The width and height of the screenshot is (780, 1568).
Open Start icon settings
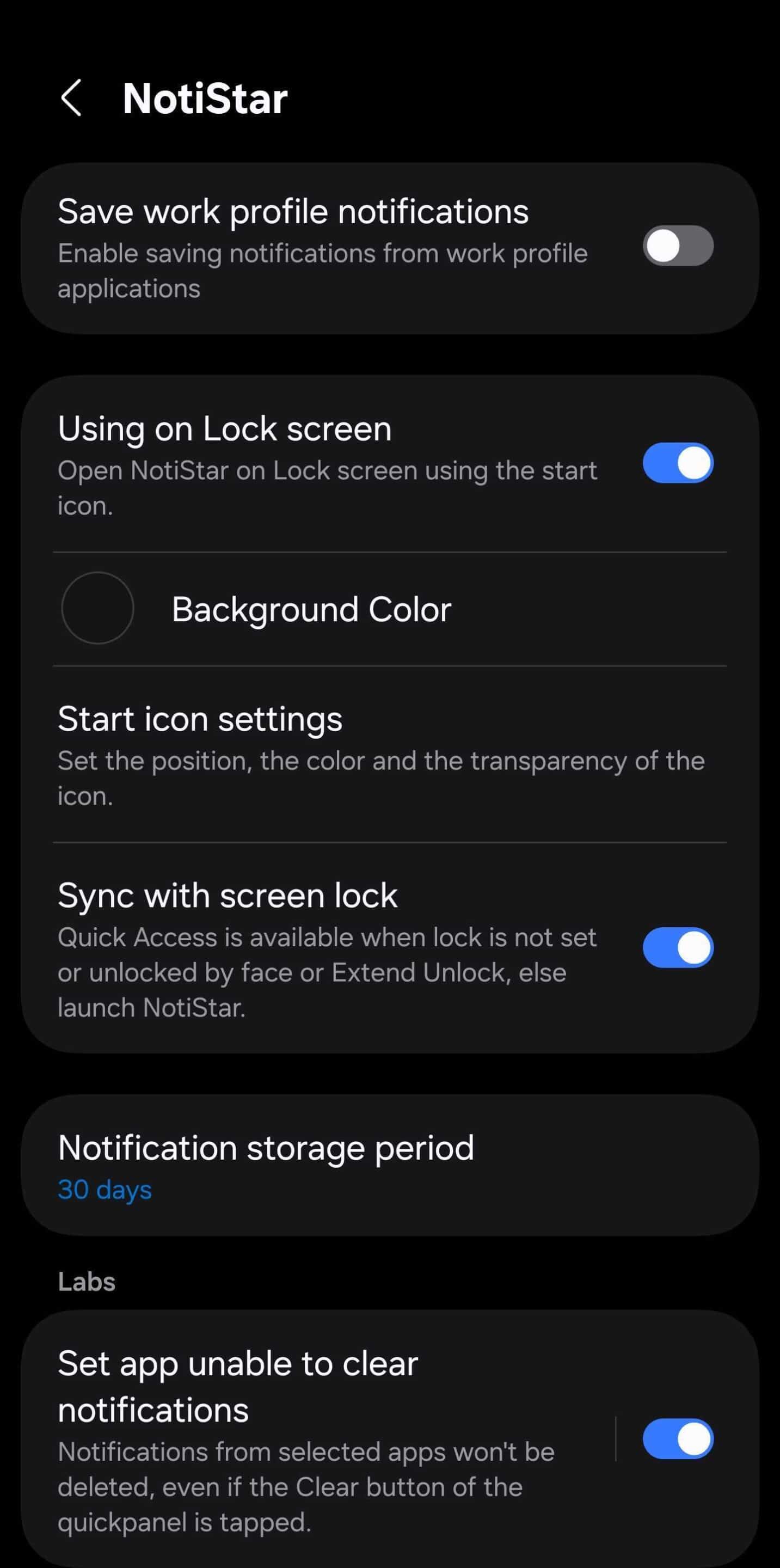[381, 755]
